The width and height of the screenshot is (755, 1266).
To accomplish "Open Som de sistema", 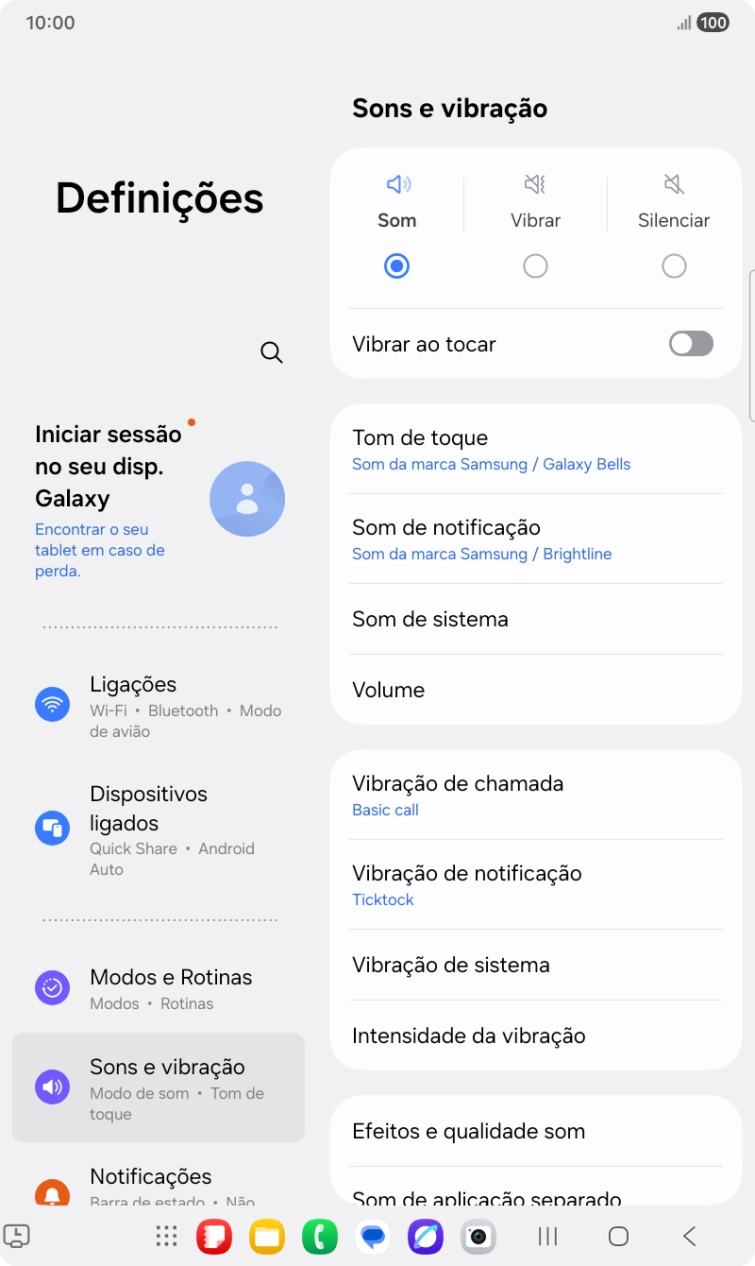I will (x=535, y=619).
